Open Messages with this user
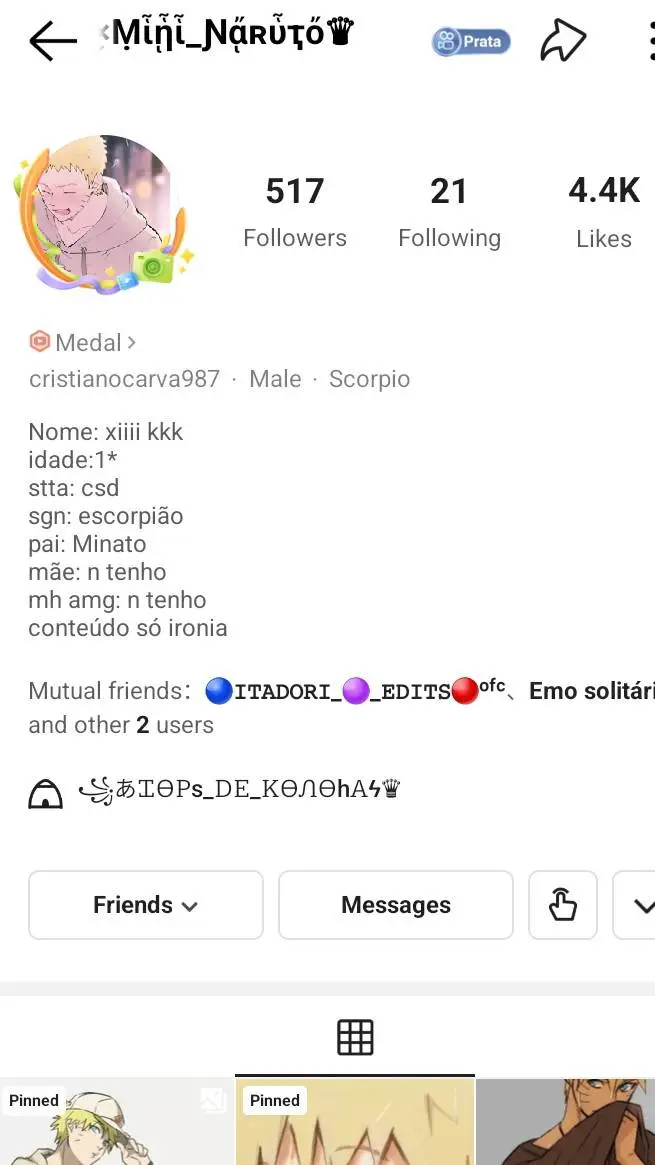The width and height of the screenshot is (655, 1165). (x=396, y=905)
